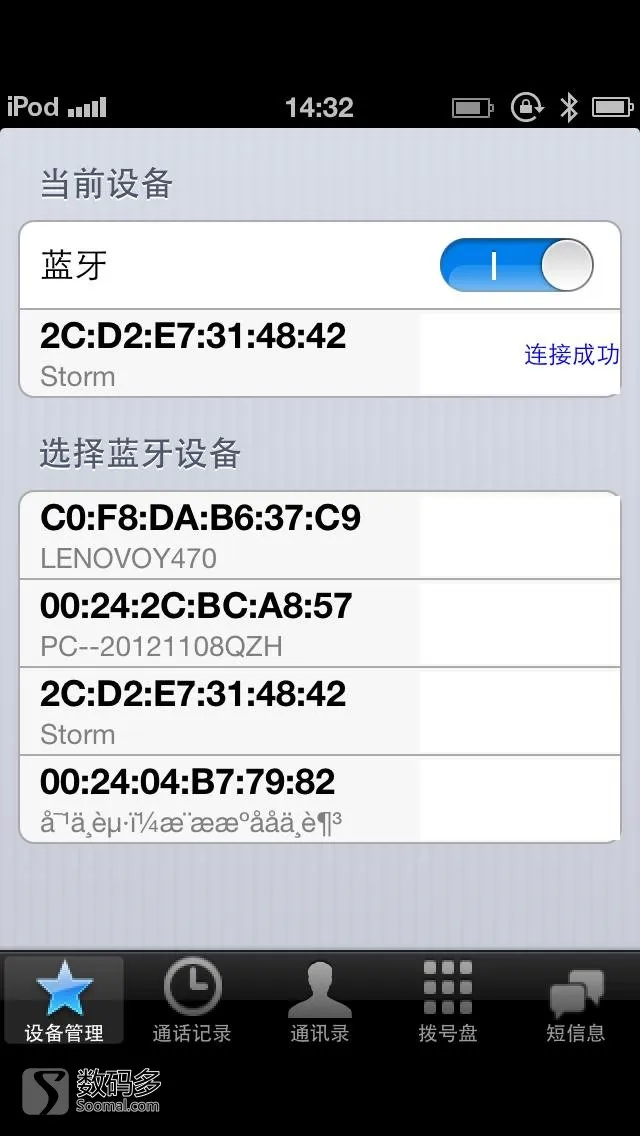This screenshot has height=1136, width=640.
Task: Open the connected Storm device under 当前设备
Action: pyautogui.click(x=320, y=353)
